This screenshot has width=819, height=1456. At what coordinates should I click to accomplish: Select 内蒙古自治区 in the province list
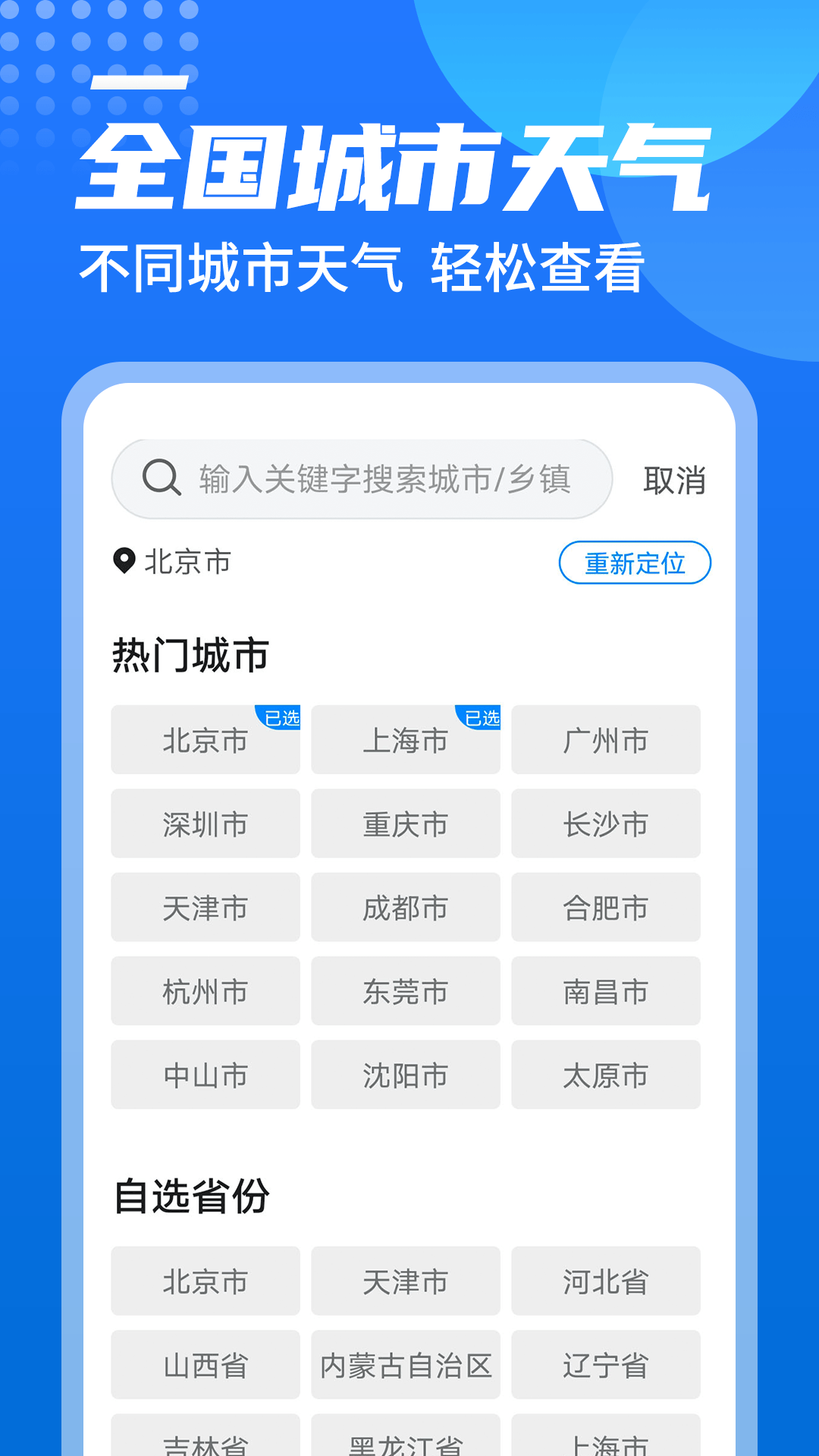[x=406, y=1365]
